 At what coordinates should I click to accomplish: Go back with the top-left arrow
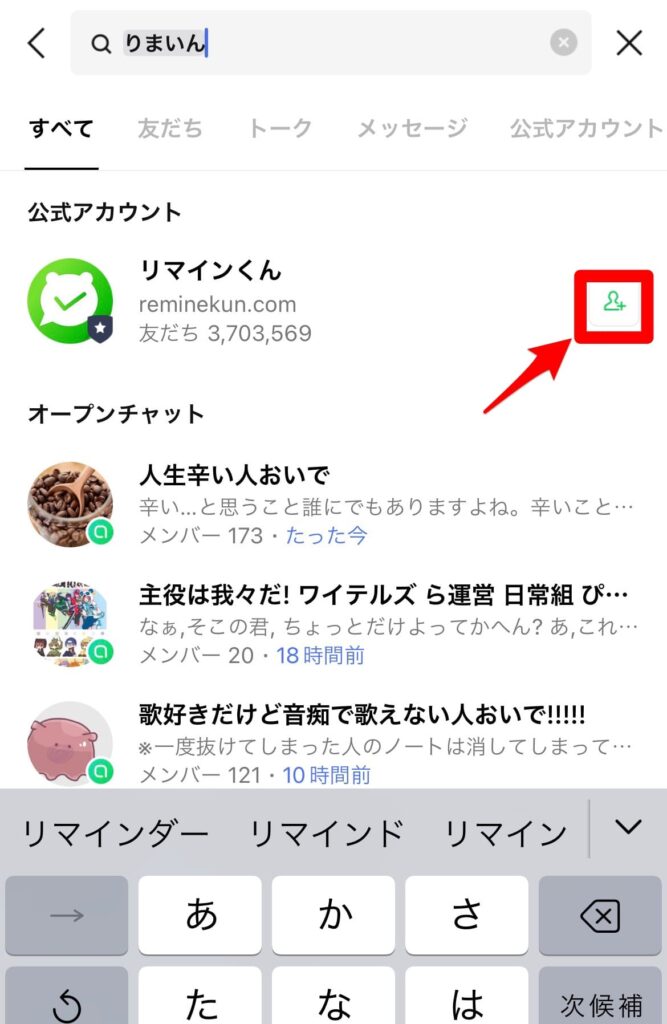click(x=37, y=43)
